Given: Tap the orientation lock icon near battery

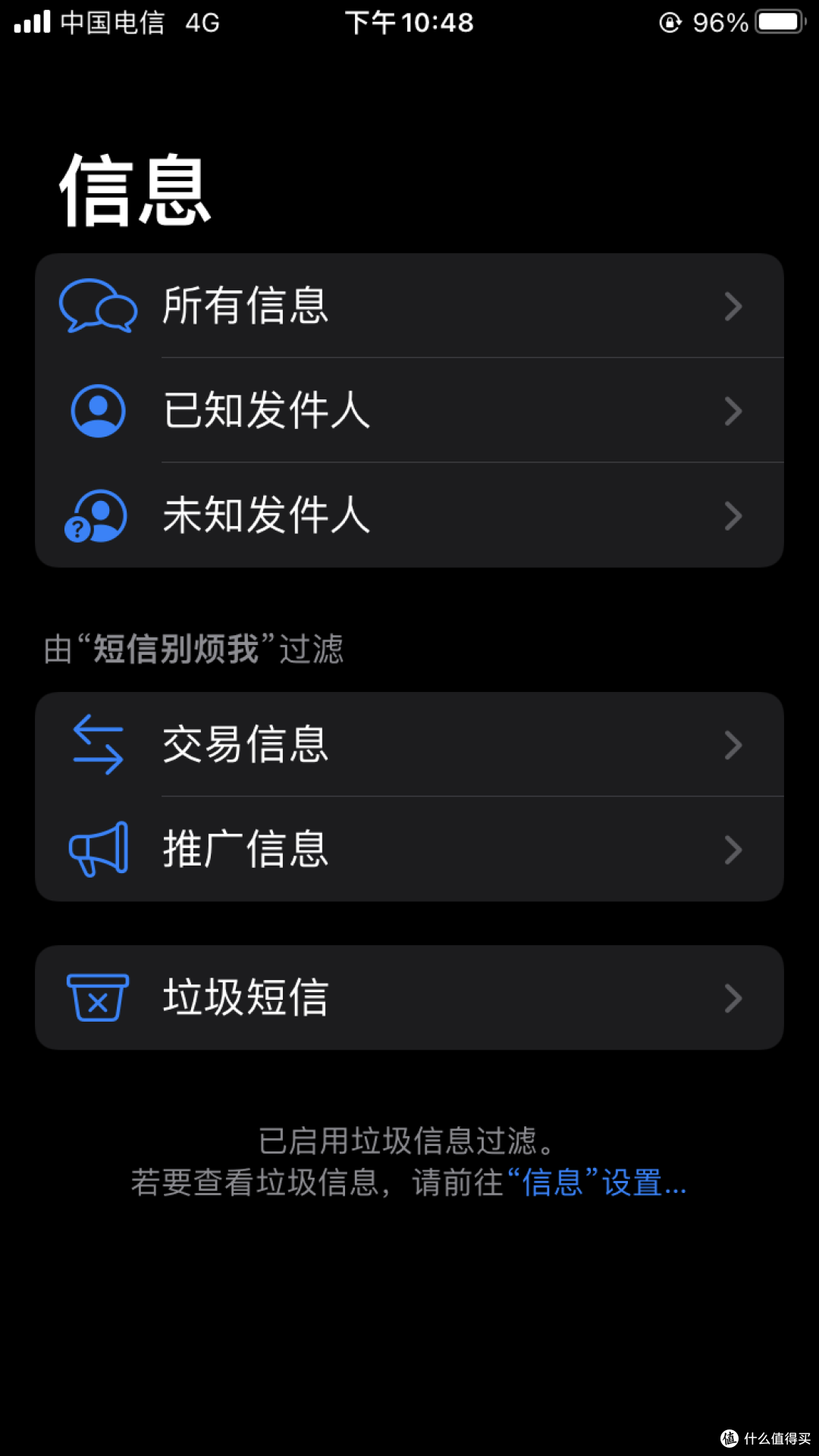Looking at the screenshot, I should [670, 23].
